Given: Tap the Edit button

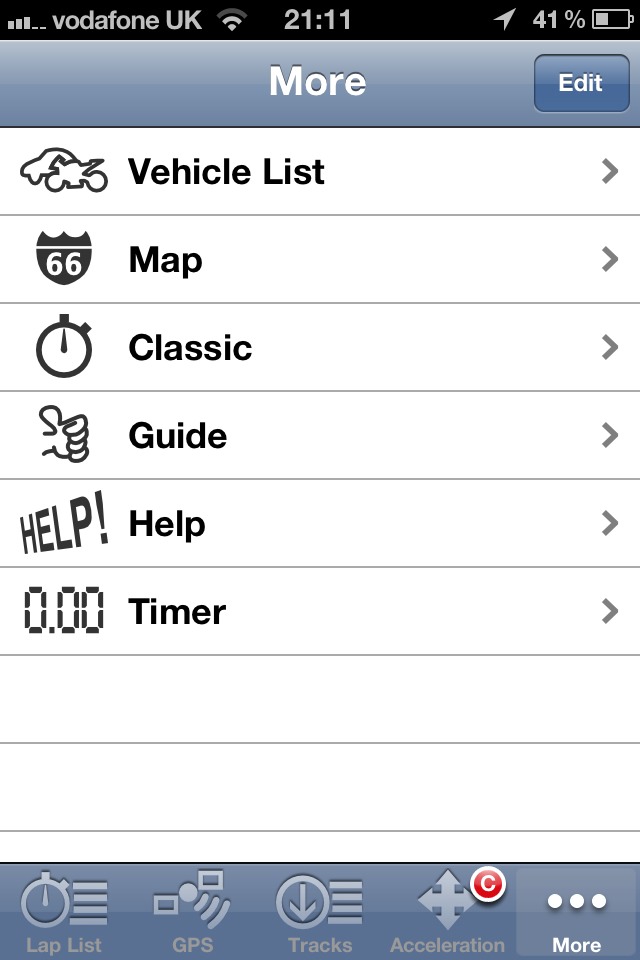Looking at the screenshot, I should [580, 83].
